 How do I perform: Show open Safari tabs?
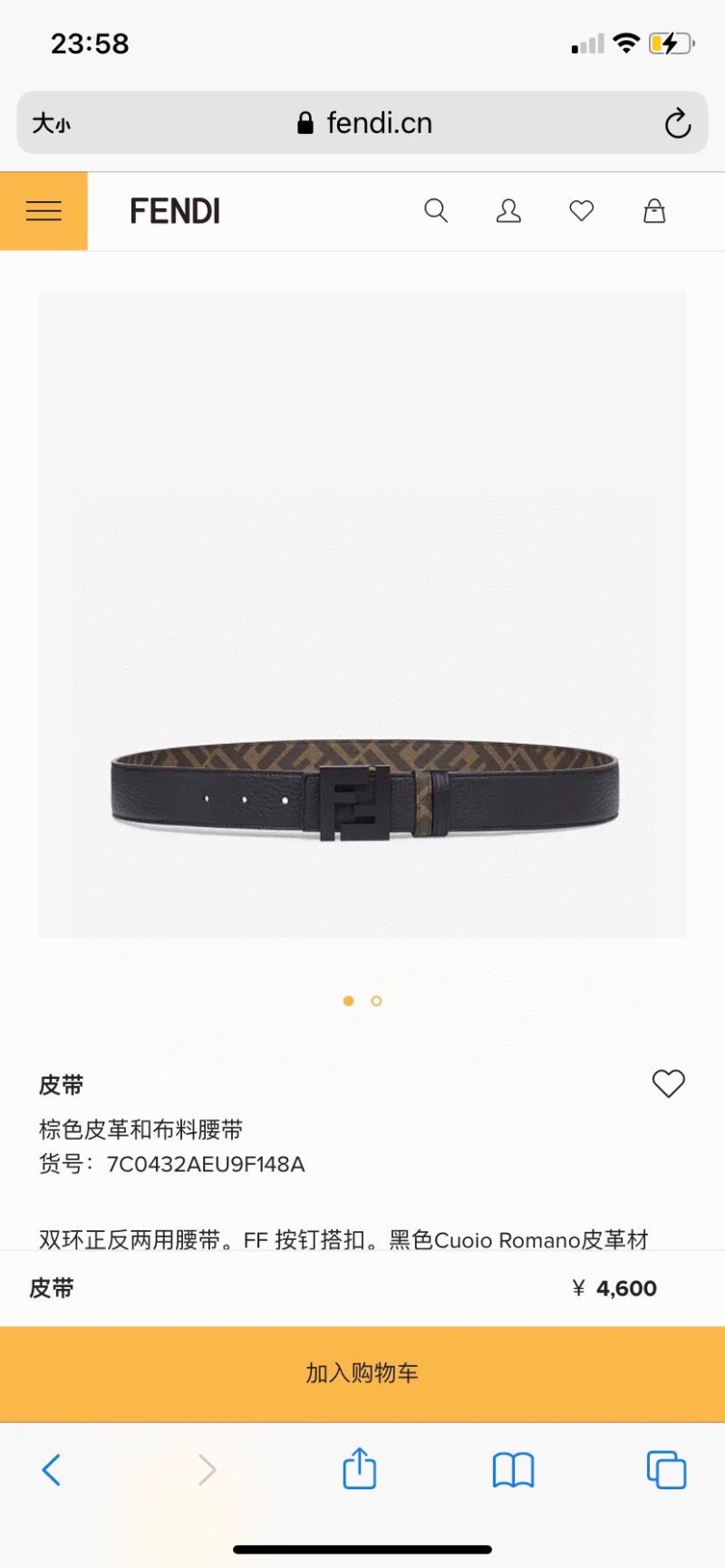(666, 1470)
